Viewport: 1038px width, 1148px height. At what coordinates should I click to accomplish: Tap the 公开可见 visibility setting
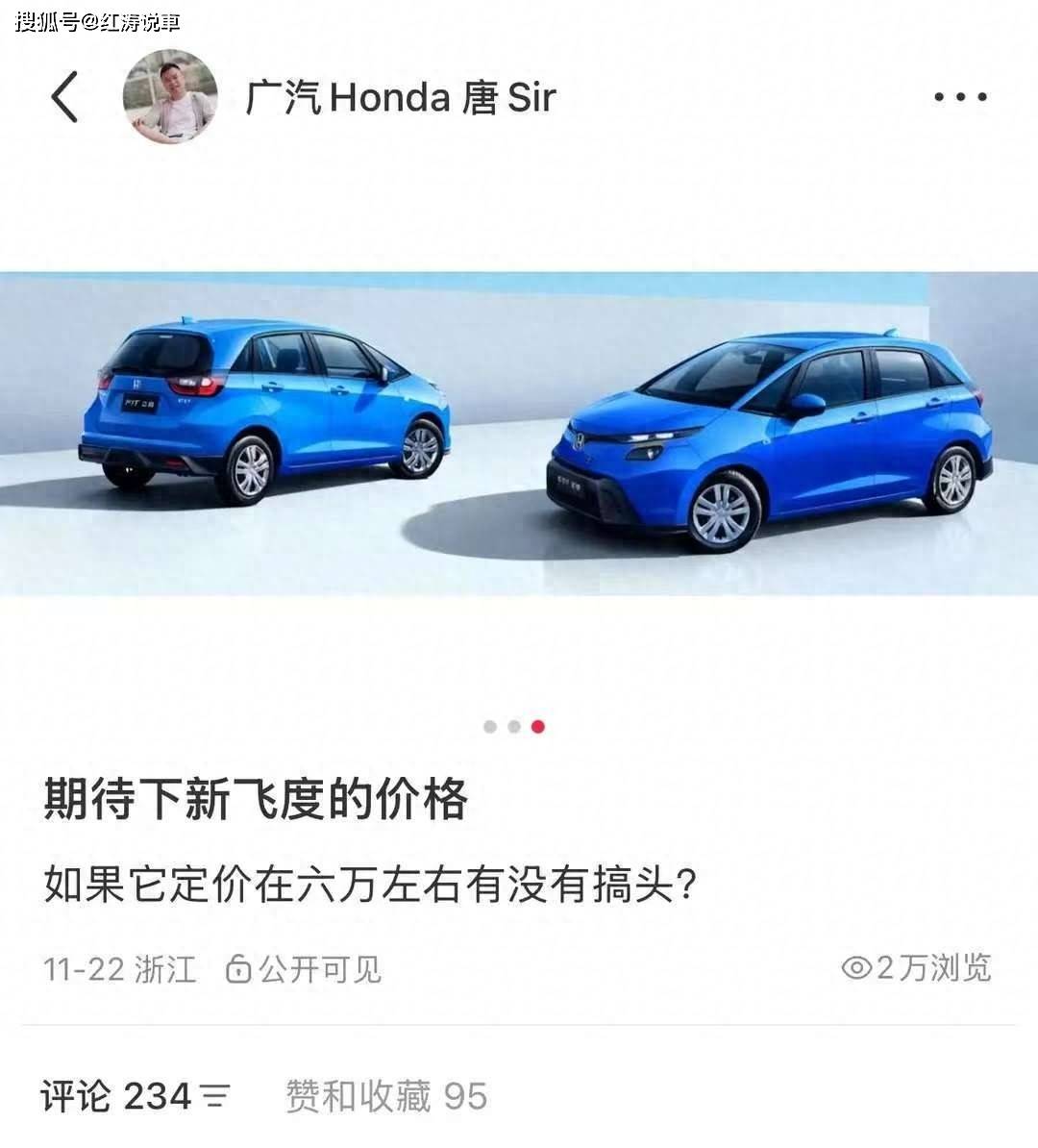point(303,969)
